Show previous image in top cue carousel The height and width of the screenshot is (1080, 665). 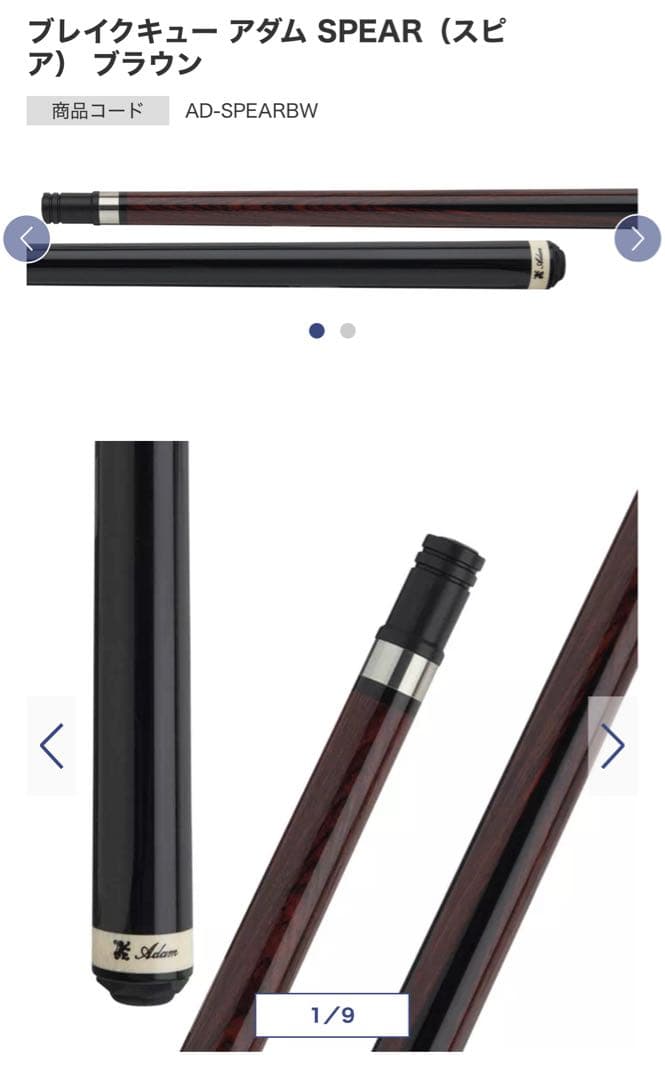point(27,239)
